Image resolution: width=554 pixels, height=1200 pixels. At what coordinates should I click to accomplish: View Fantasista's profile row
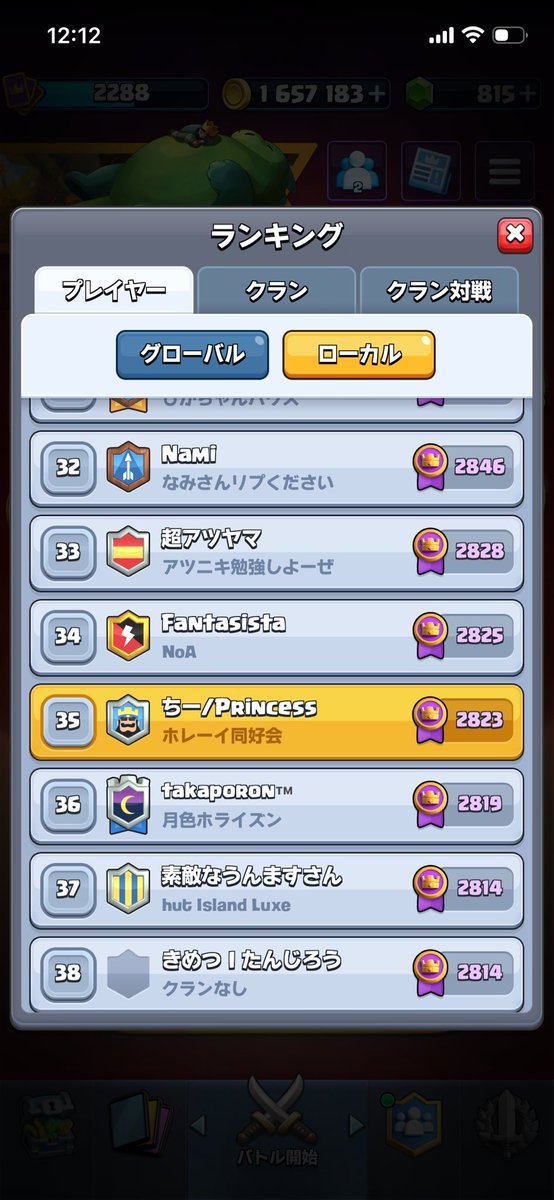[277, 636]
